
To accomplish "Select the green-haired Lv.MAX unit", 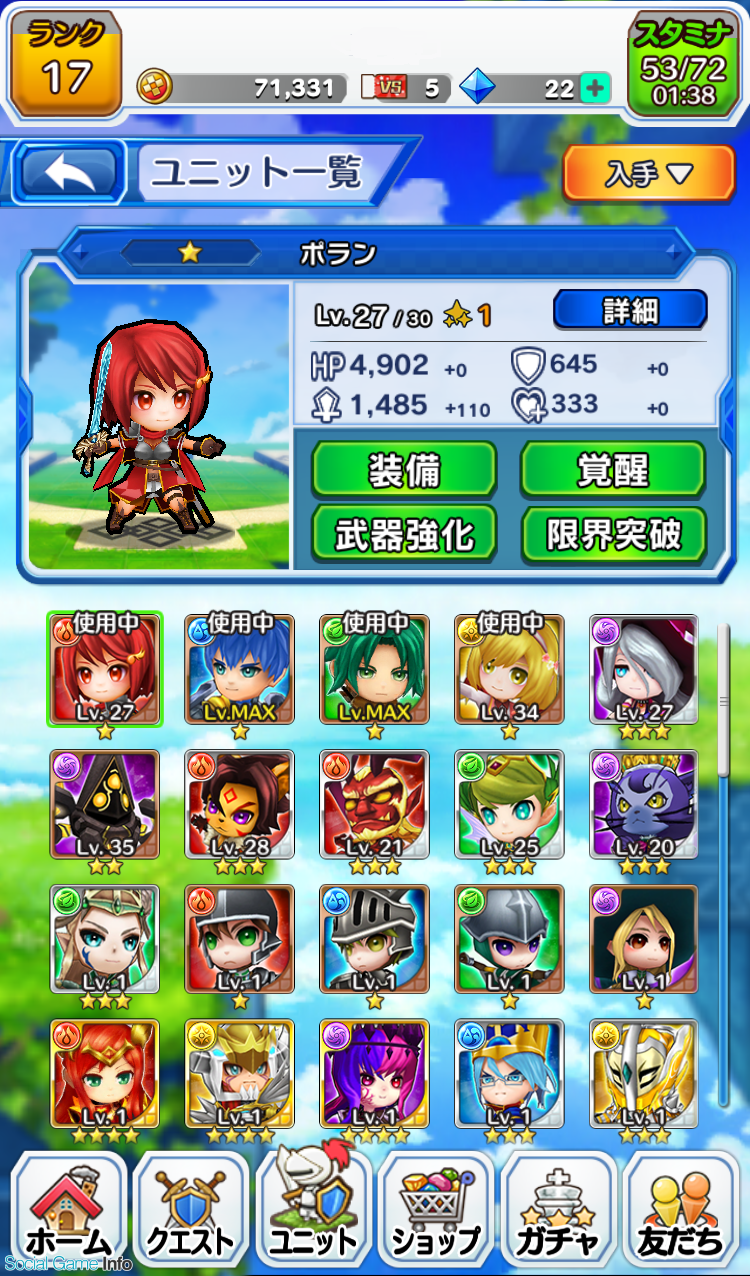I will point(374,670).
